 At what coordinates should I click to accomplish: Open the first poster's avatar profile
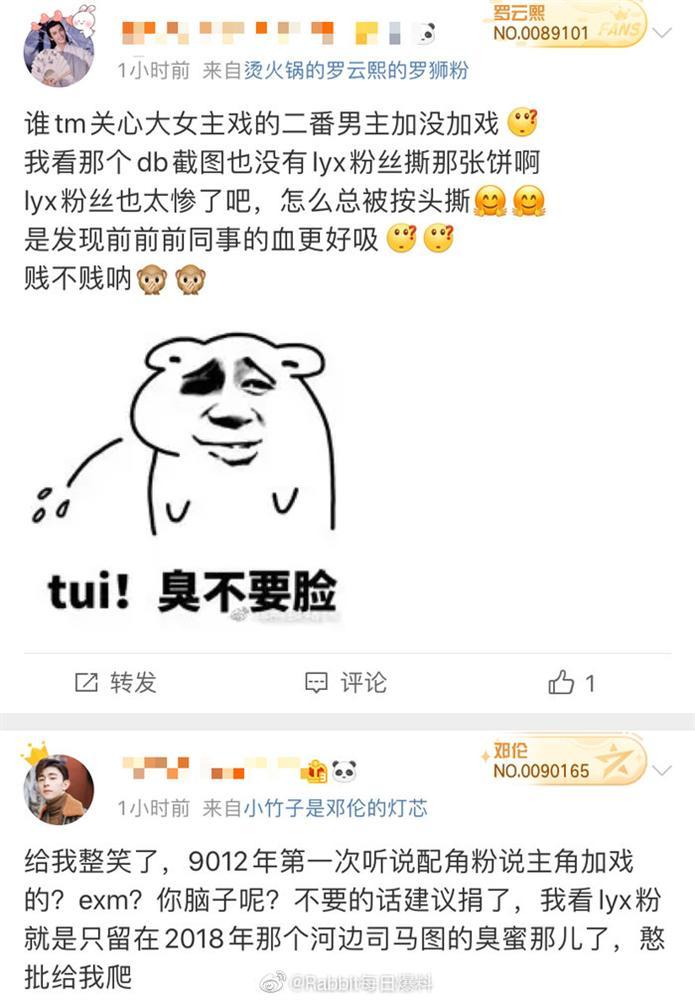pyautogui.click(x=58, y=49)
